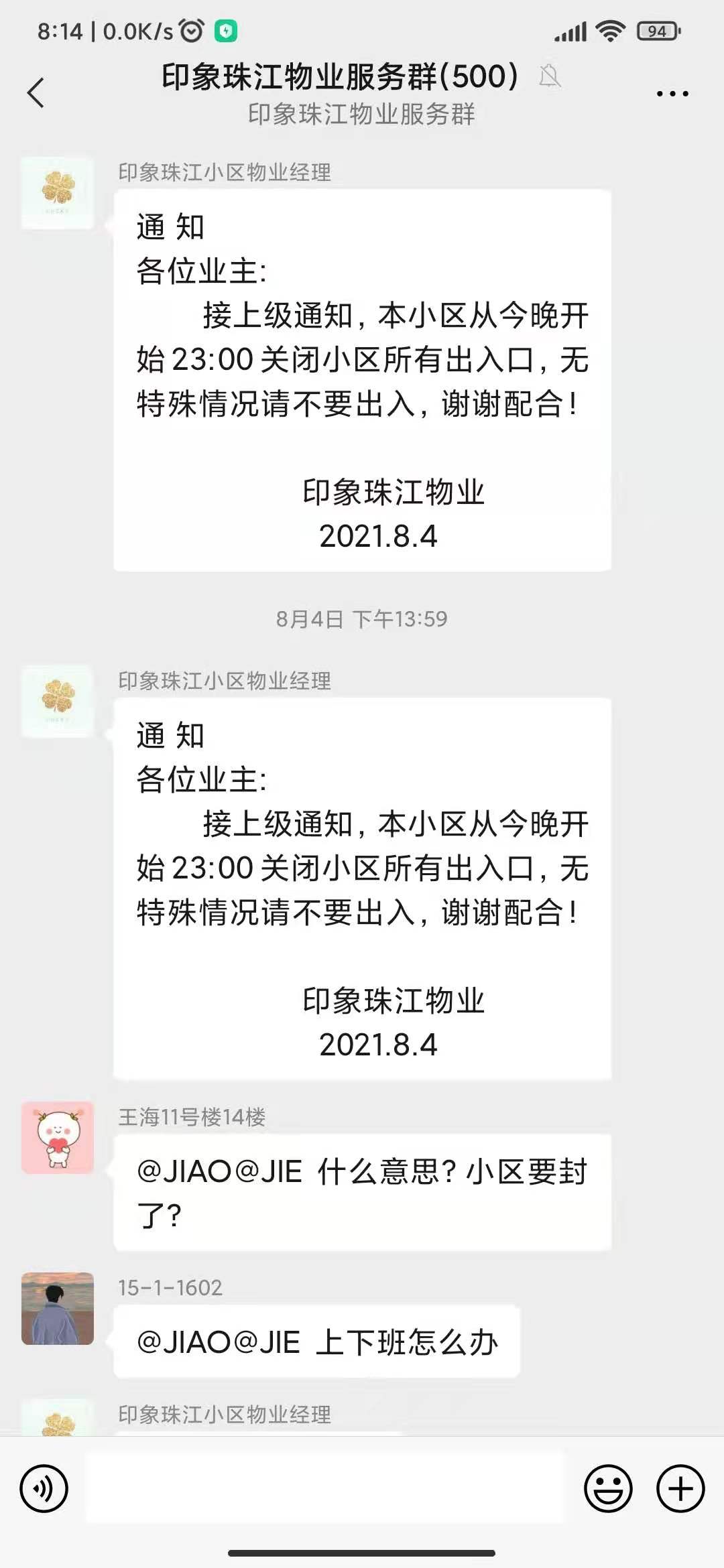Image resolution: width=724 pixels, height=1568 pixels.
Task: View profile of member 15-1-1602
Action: (58, 1309)
